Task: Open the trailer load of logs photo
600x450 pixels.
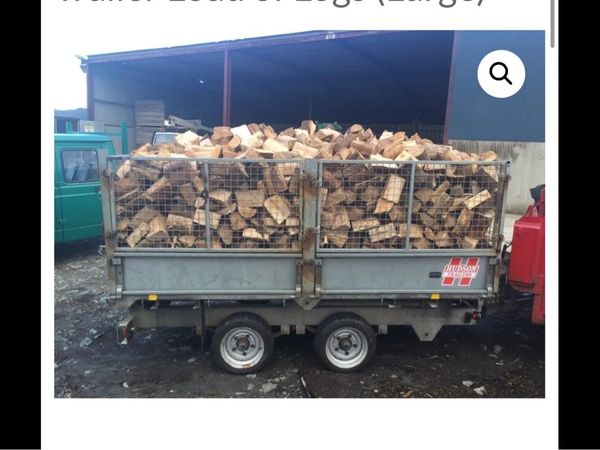Action: (300, 240)
